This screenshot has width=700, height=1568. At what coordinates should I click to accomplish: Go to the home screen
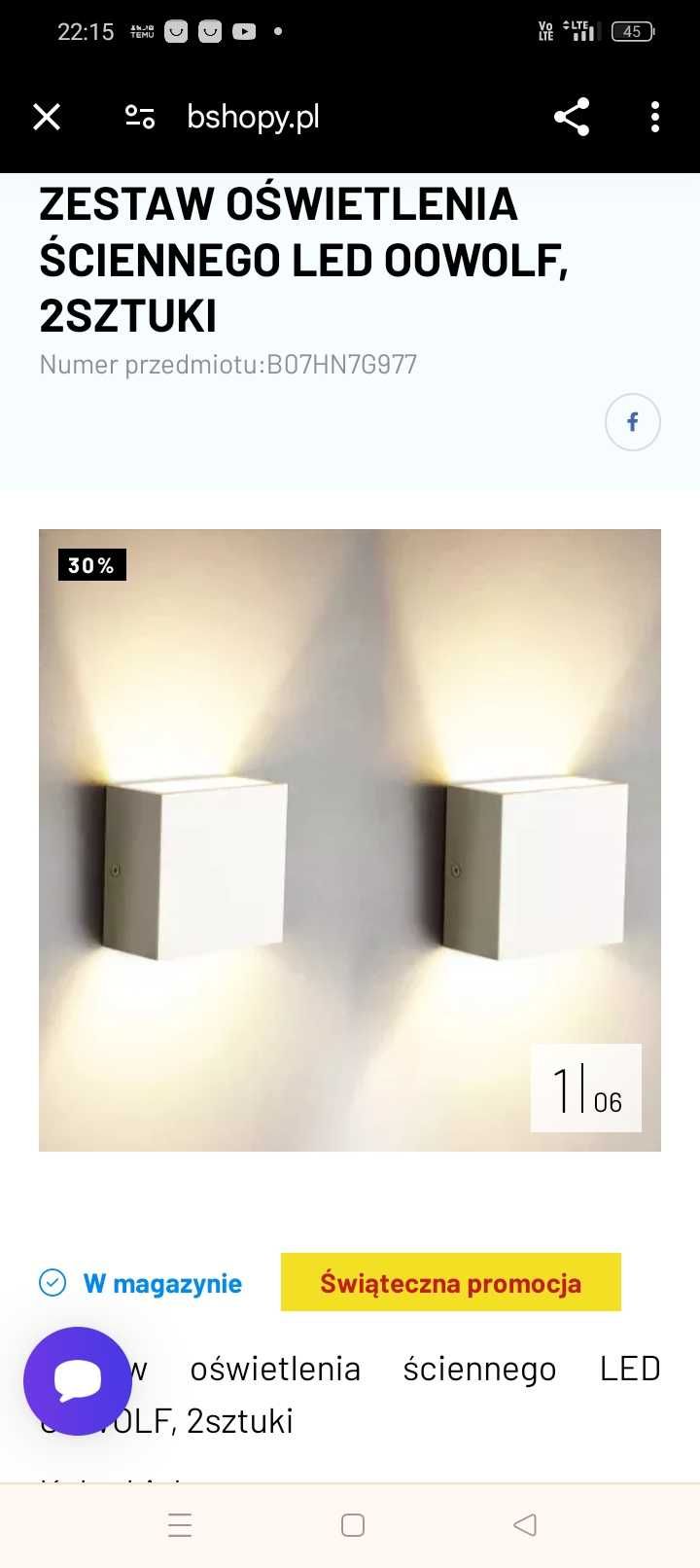pyautogui.click(x=353, y=1524)
